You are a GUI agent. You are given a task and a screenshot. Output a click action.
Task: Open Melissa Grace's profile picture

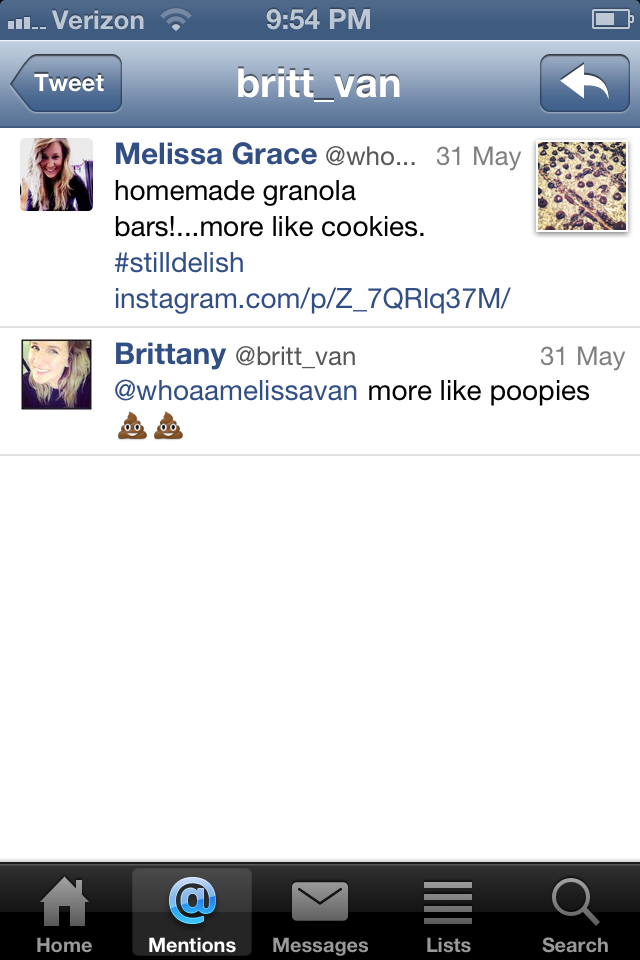pyautogui.click(x=56, y=174)
